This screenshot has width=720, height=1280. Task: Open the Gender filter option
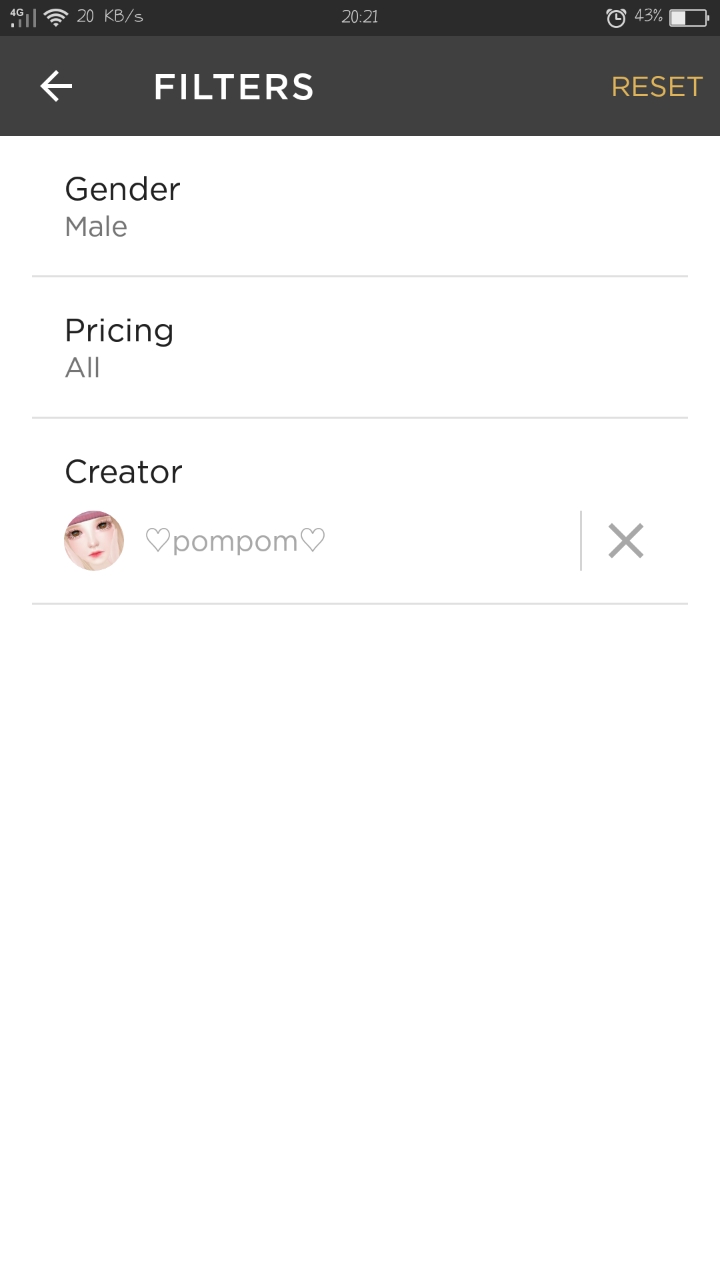click(x=359, y=207)
